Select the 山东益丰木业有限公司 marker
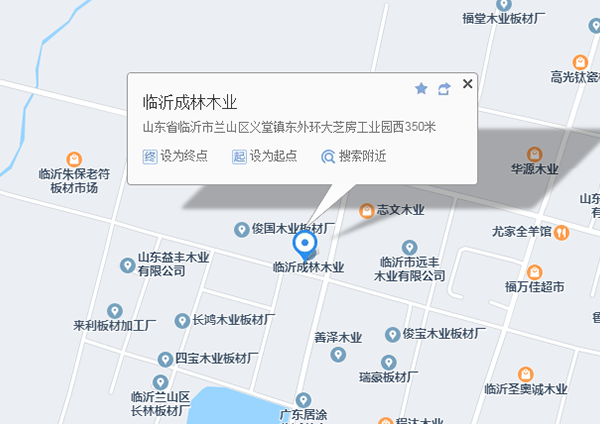This screenshot has height=424, width=600. pos(127,265)
